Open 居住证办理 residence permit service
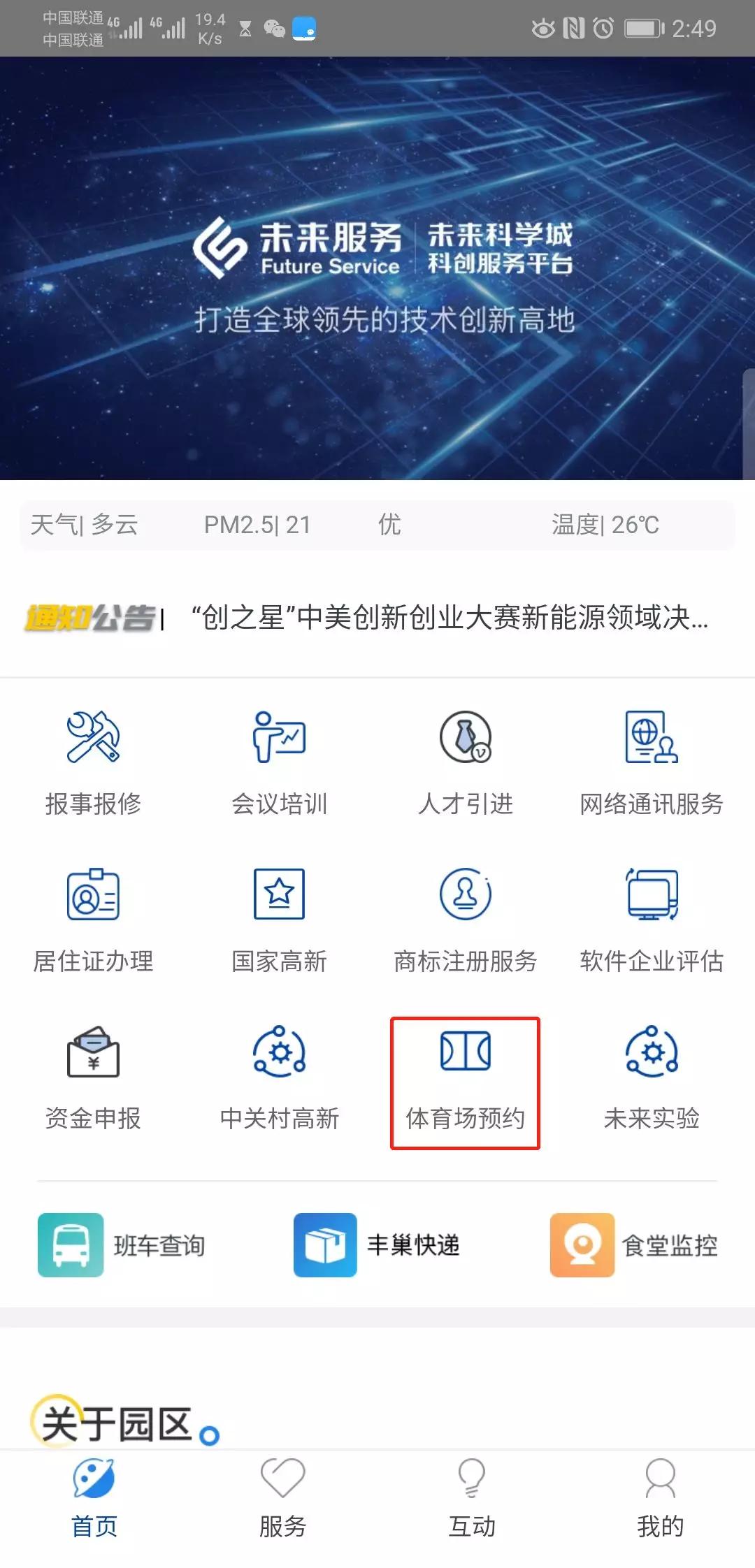The image size is (755, 1568). [x=93, y=922]
